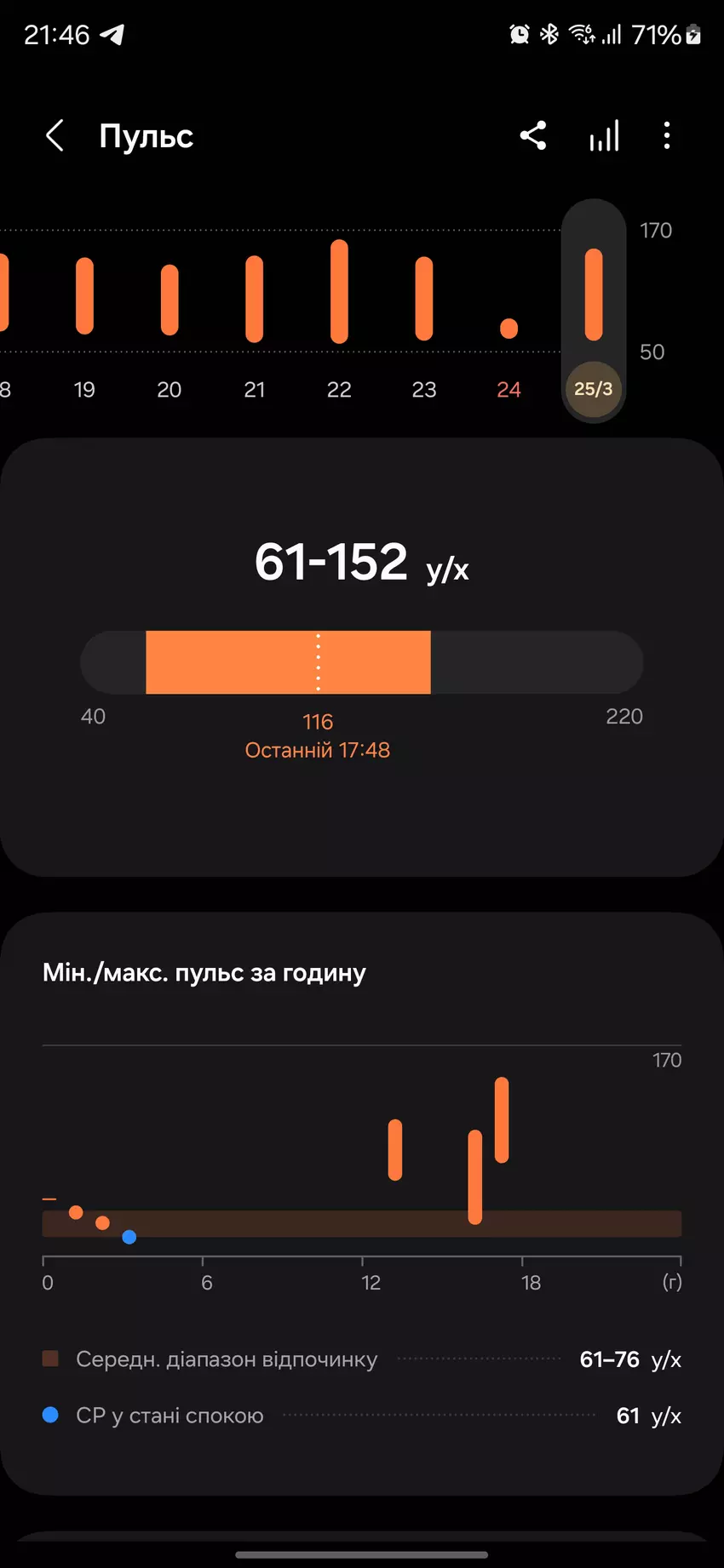Open the three-dot overflow menu
The image size is (724, 1568).
(x=667, y=136)
